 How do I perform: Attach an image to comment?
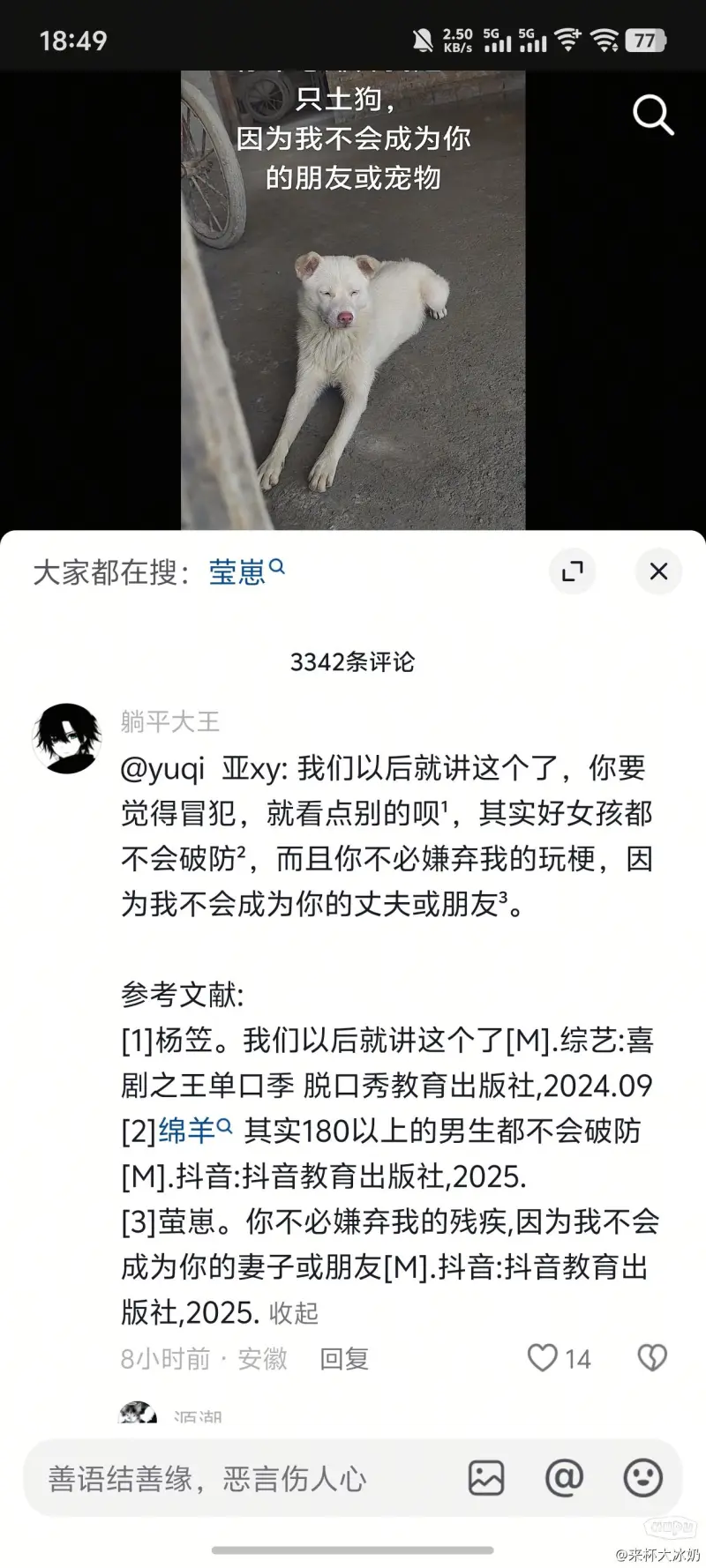coord(486,1478)
